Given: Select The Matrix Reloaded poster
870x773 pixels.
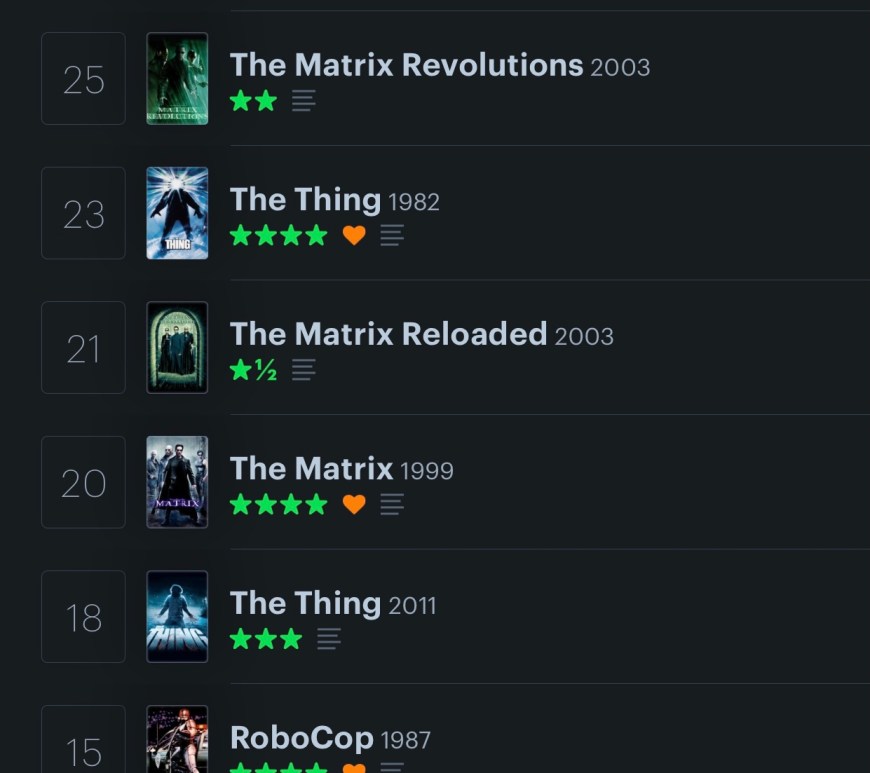Looking at the screenshot, I should click(x=177, y=348).
